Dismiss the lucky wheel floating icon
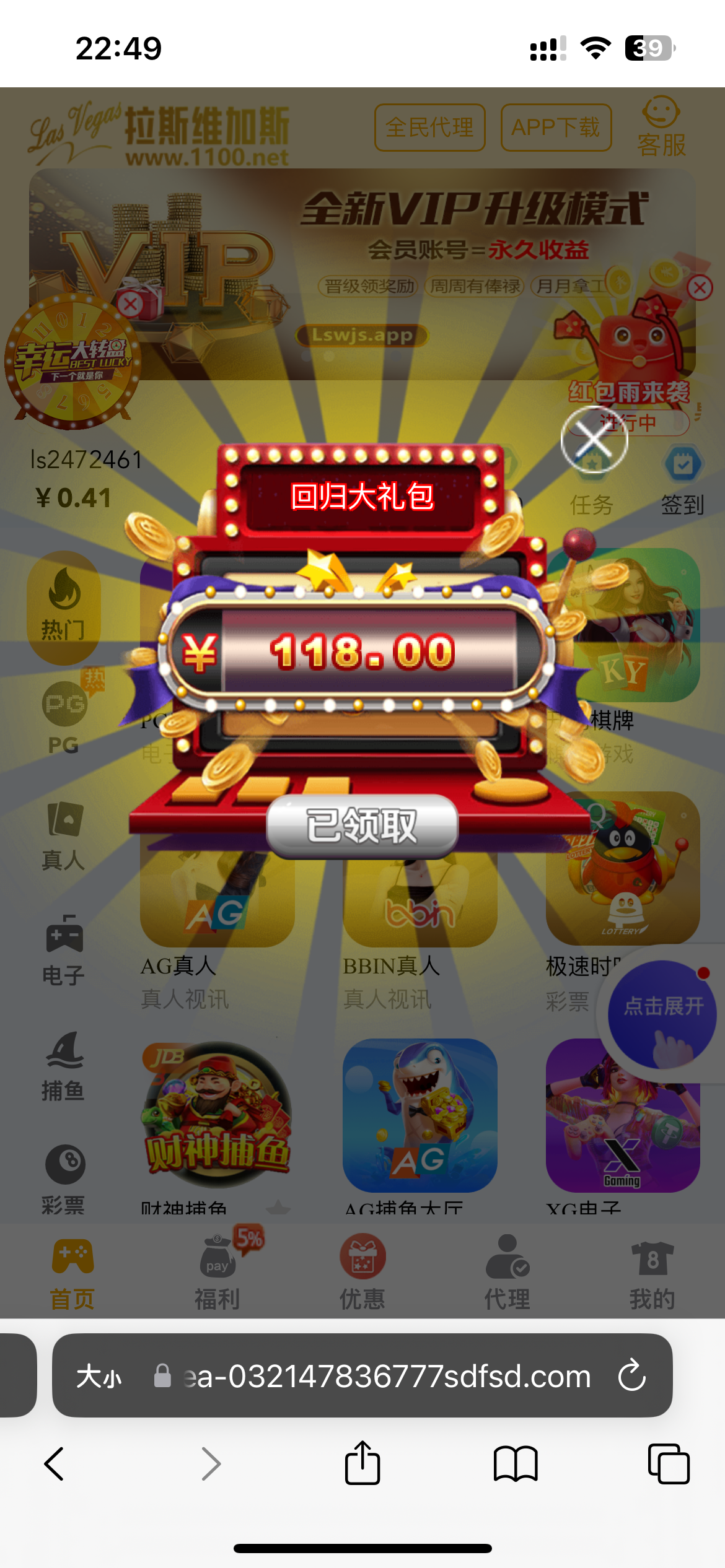 (130, 304)
